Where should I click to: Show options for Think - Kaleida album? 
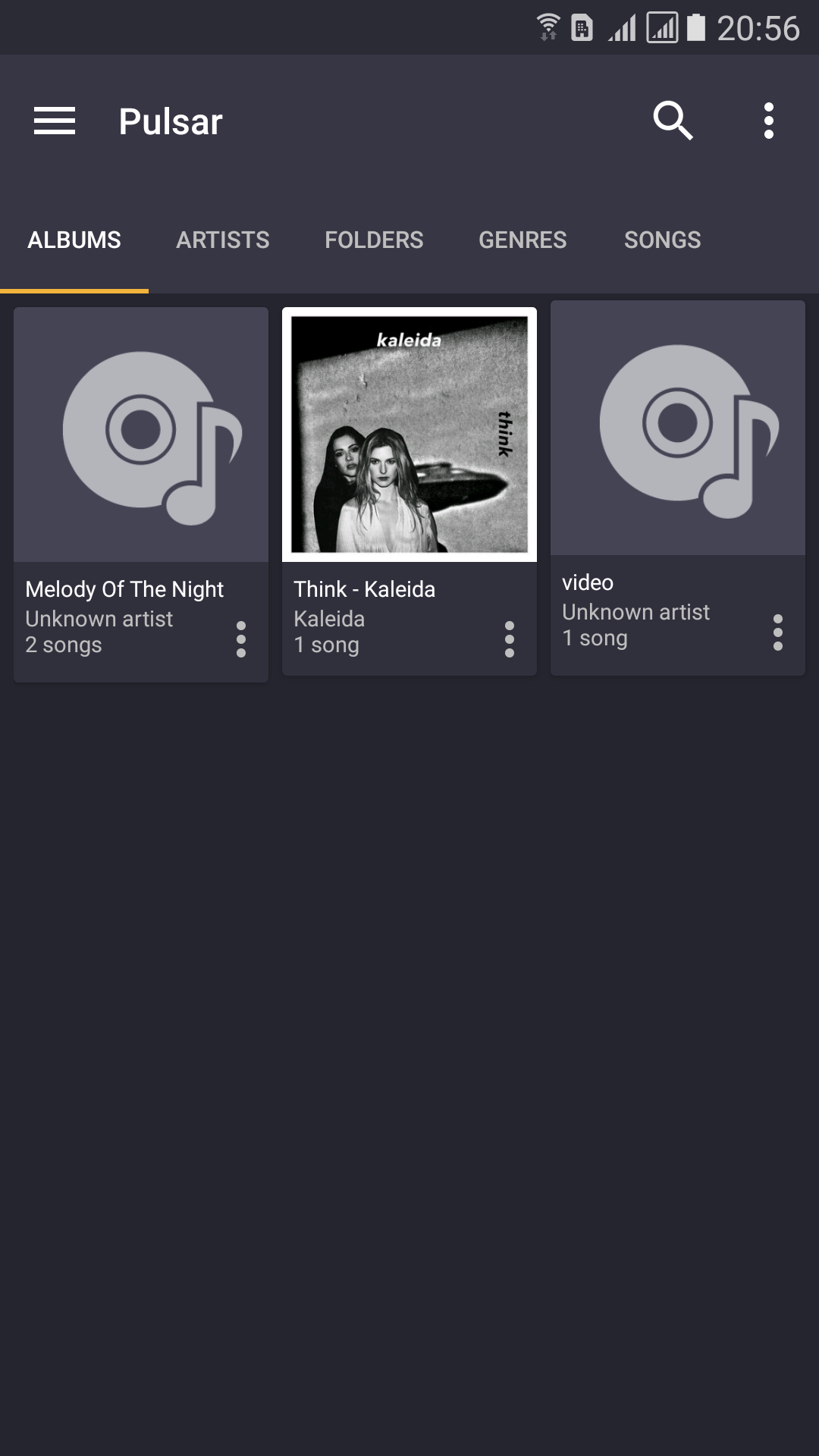pos(510,639)
